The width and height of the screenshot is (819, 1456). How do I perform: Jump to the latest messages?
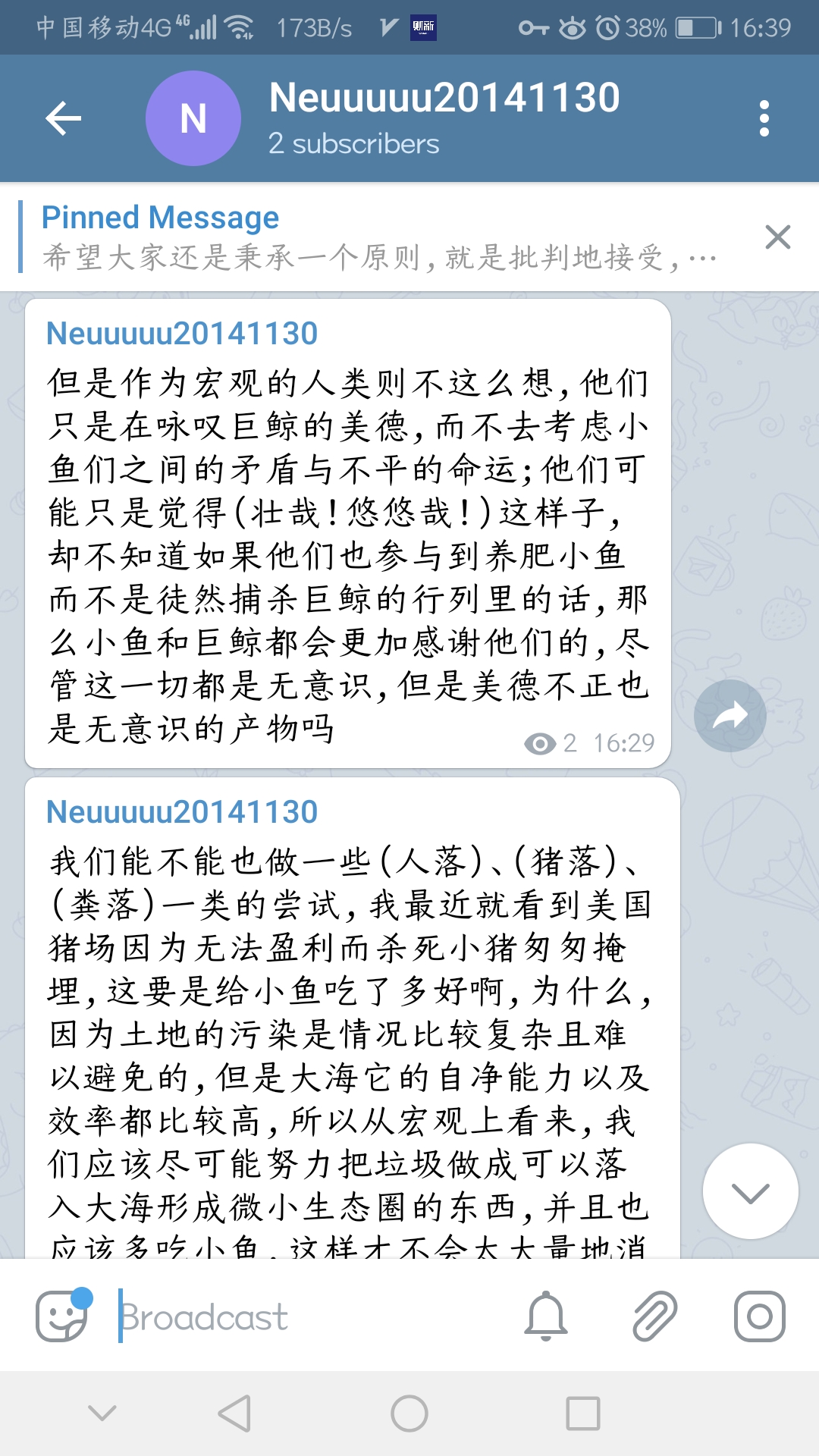[750, 1191]
